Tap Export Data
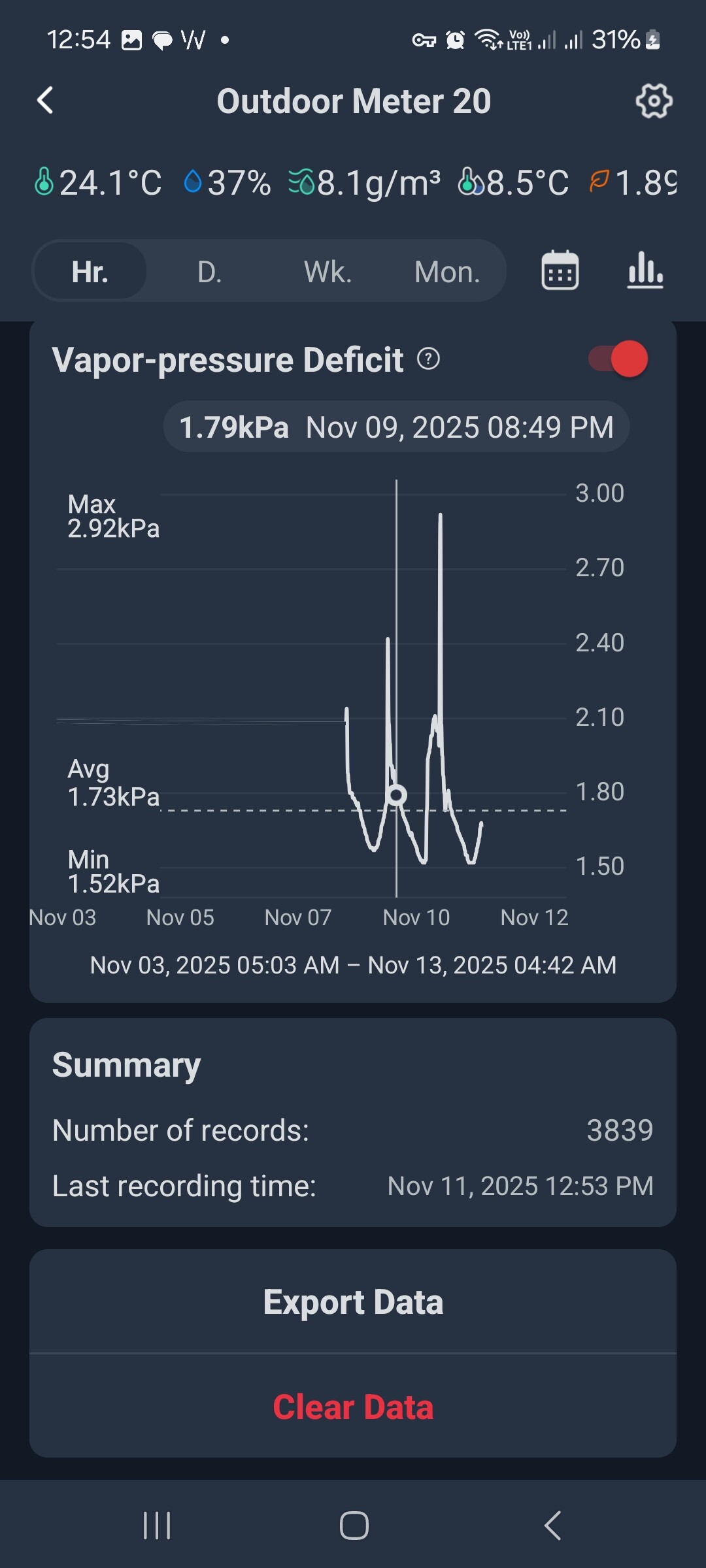The image size is (706, 1568). (x=353, y=1302)
